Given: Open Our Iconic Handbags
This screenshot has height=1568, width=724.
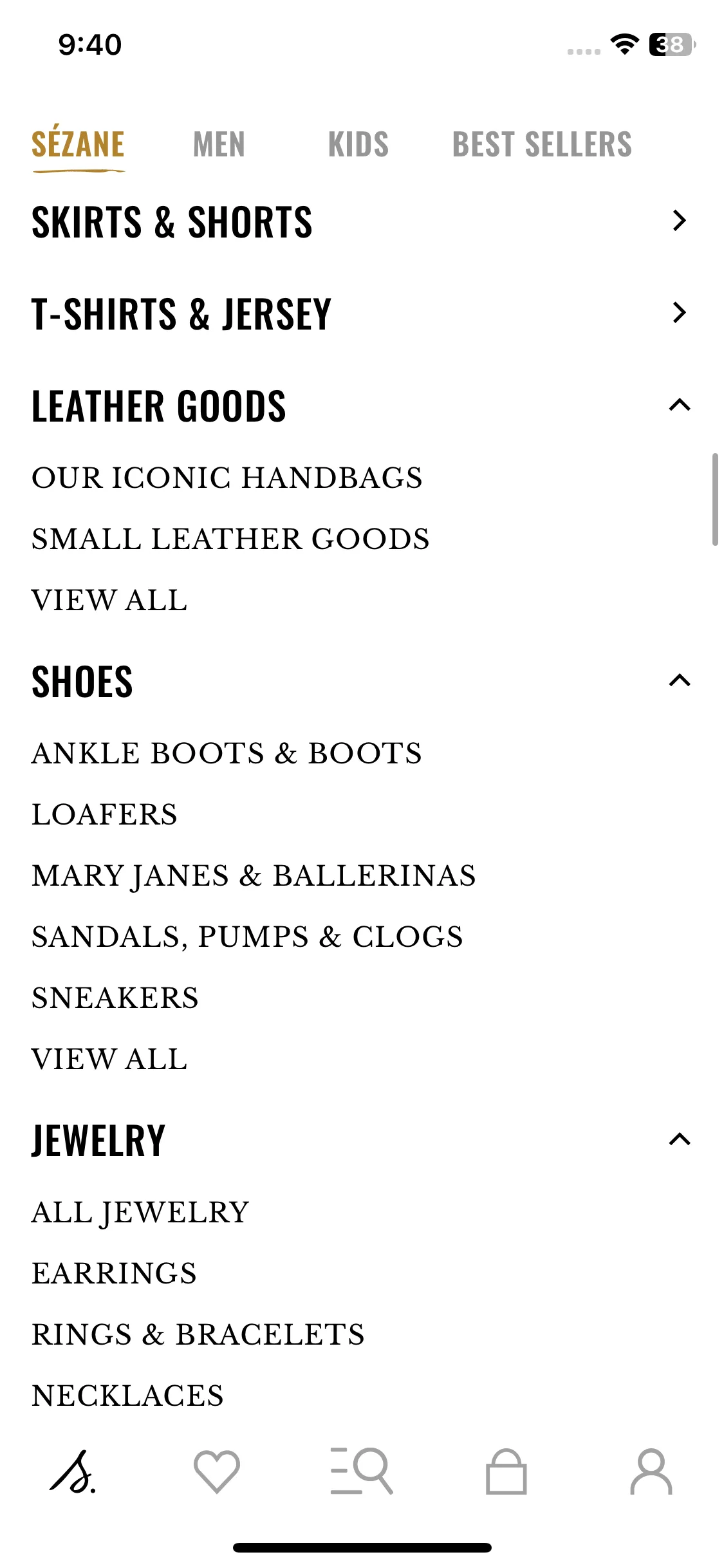Looking at the screenshot, I should pos(227,478).
